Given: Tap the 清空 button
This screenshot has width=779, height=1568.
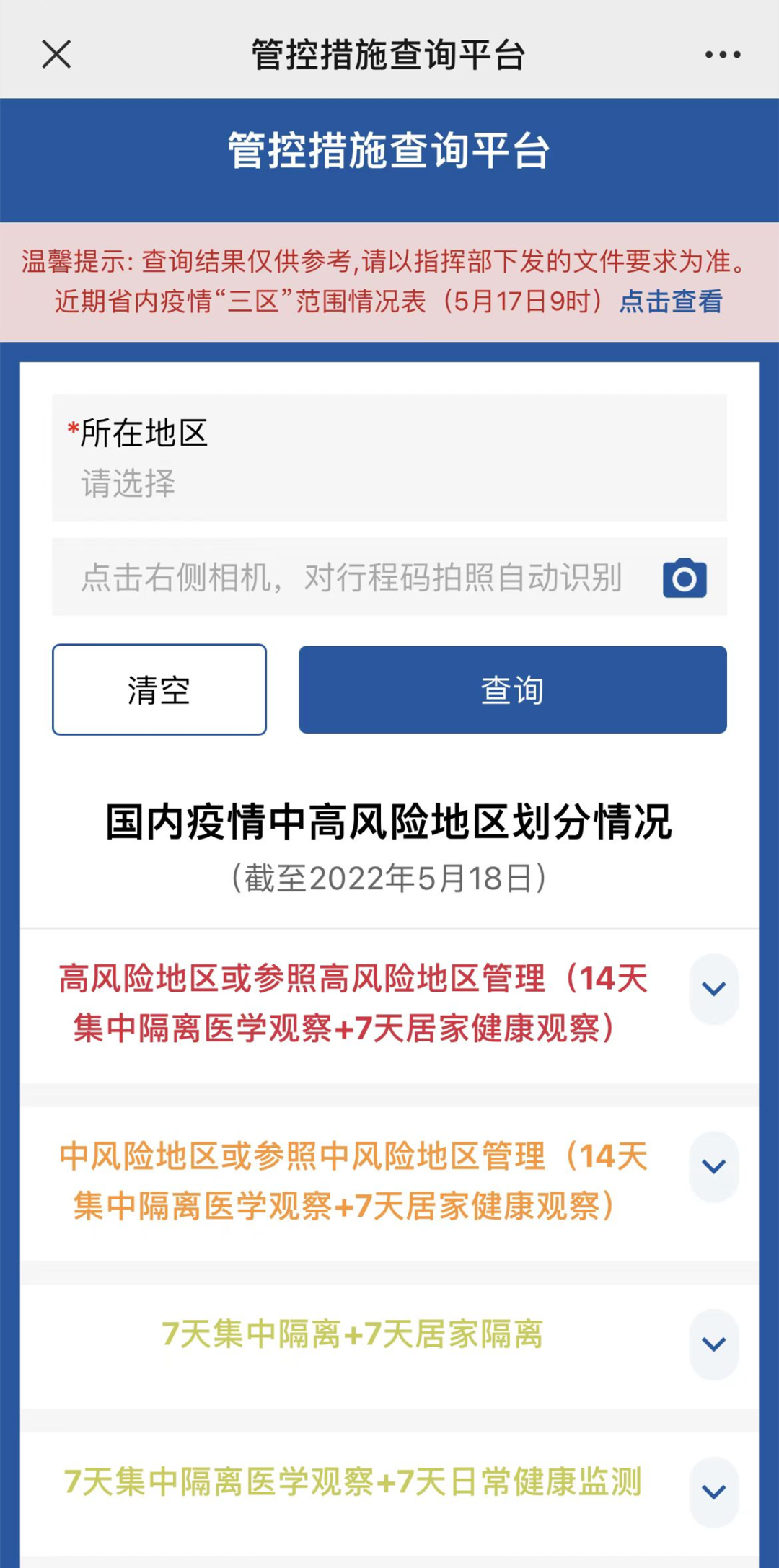Looking at the screenshot, I should (159, 690).
